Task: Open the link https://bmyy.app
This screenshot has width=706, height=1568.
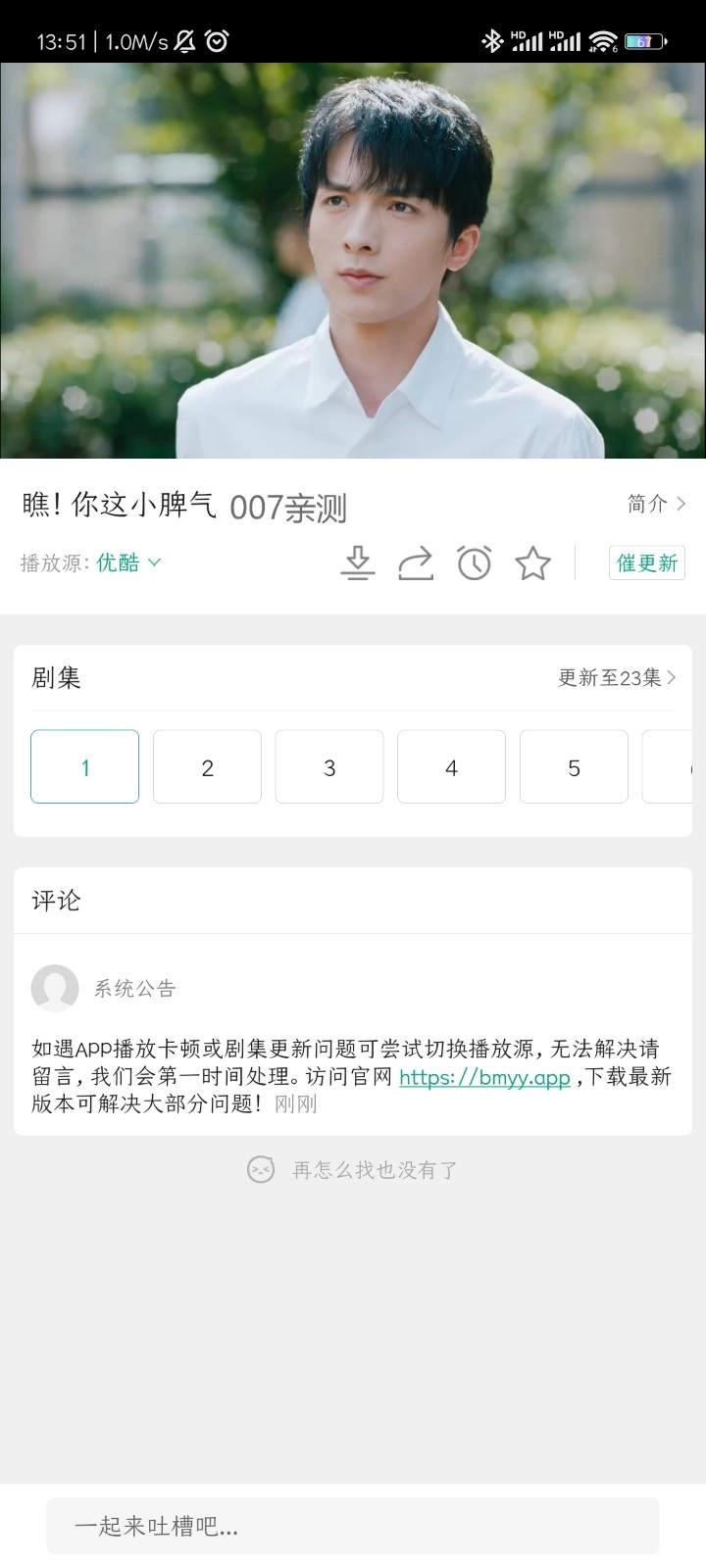Action: tap(483, 1077)
